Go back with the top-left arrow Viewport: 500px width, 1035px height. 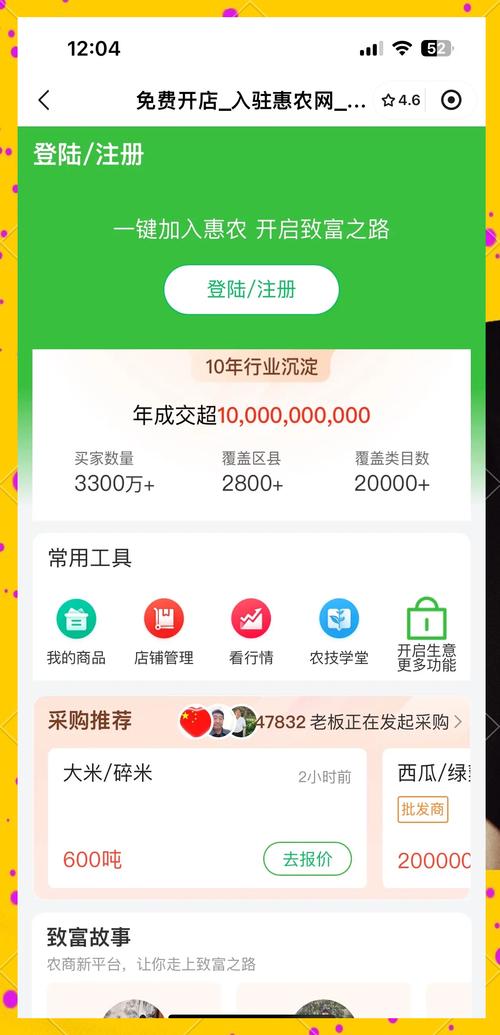point(44,101)
